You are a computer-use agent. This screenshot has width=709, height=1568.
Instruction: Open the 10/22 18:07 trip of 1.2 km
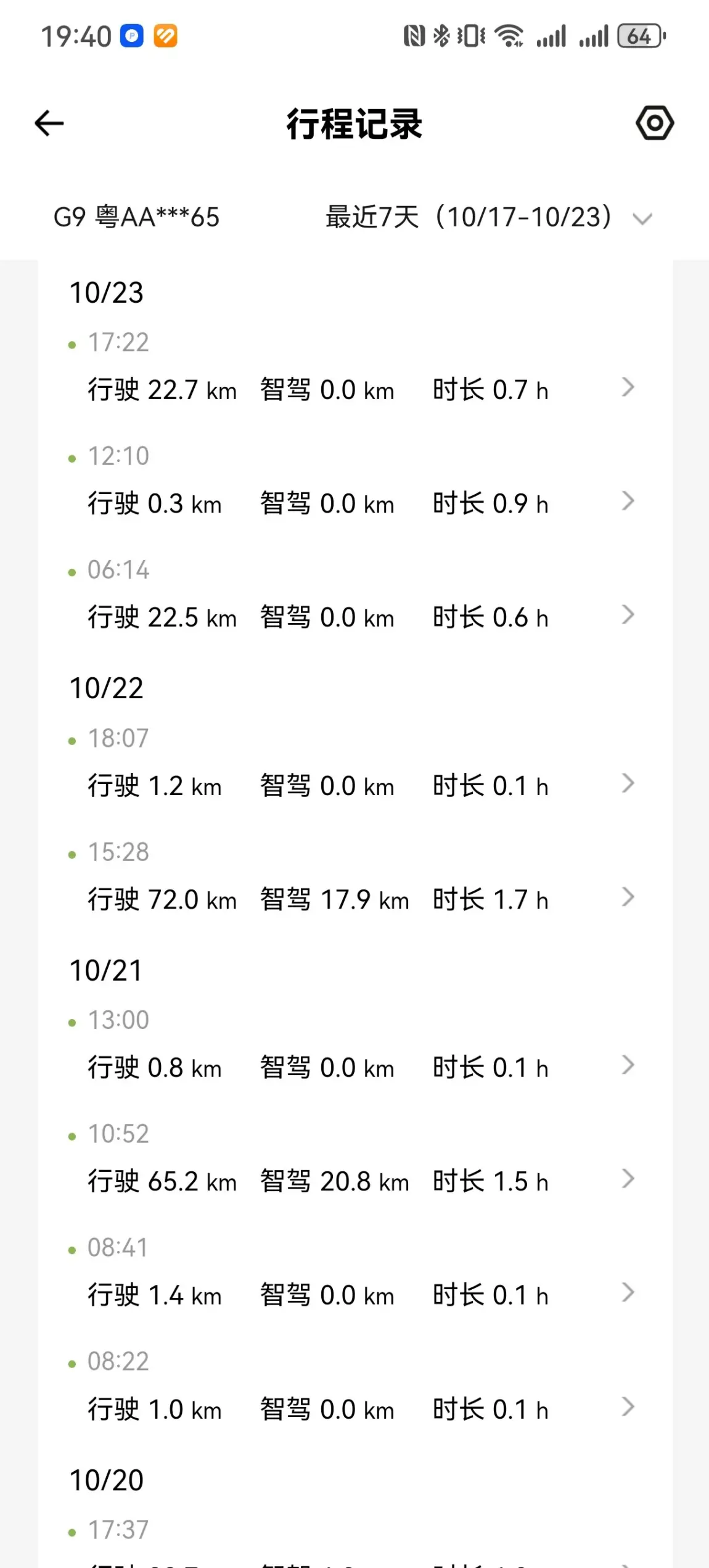coord(355,764)
